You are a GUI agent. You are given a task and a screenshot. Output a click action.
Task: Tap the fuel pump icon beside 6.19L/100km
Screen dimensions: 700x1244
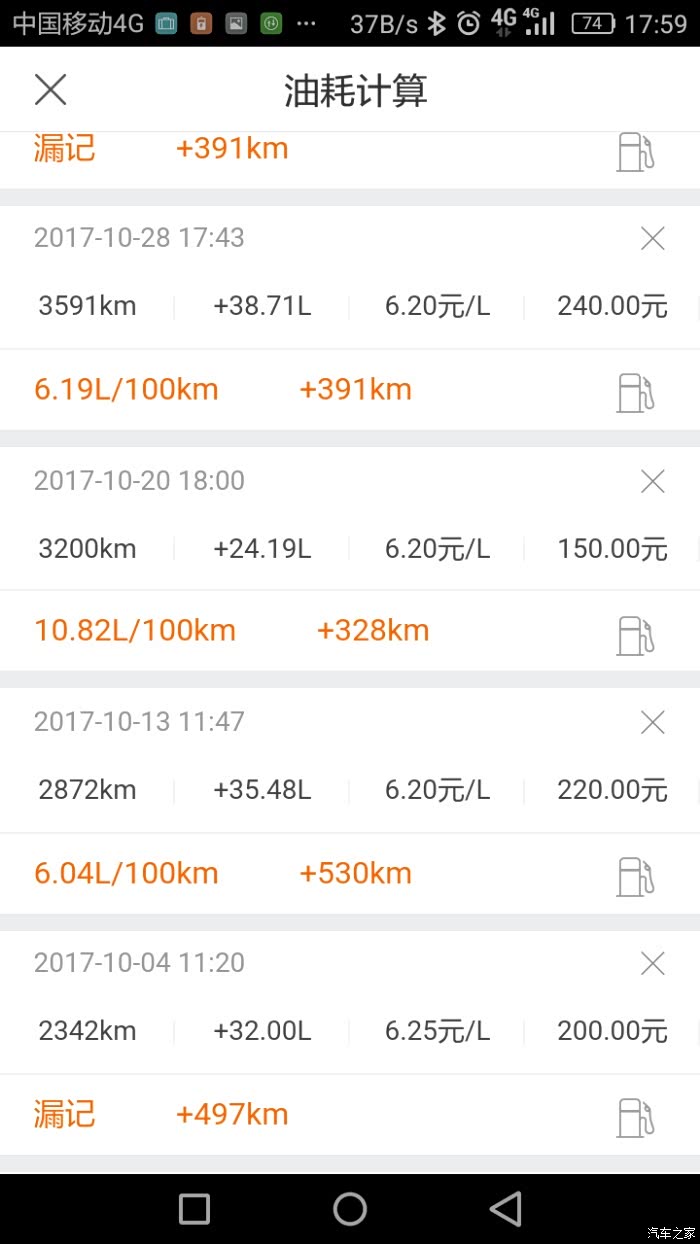pyautogui.click(x=635, y=392)
